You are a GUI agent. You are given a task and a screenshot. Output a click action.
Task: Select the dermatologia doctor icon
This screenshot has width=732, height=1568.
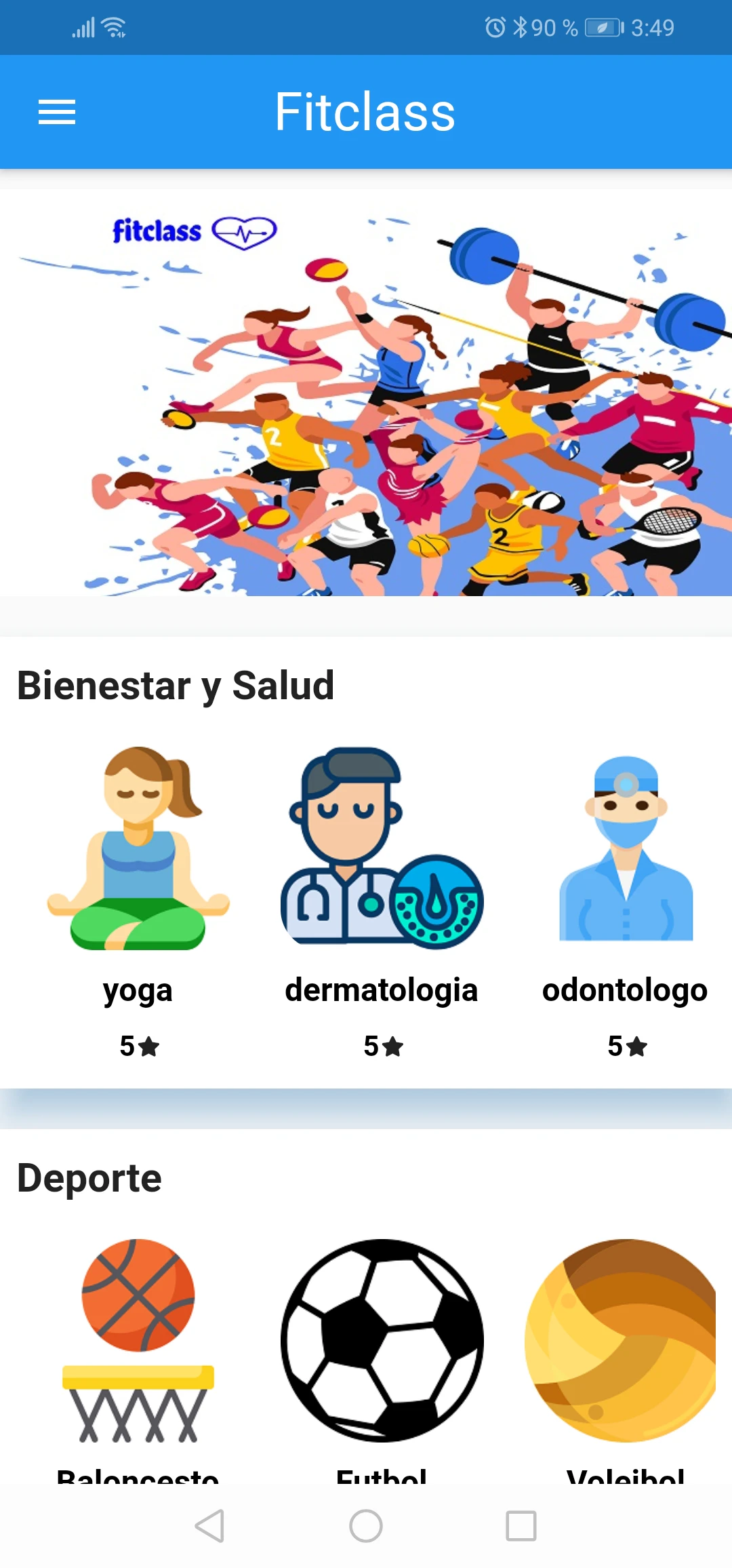pyautogui.click(x=382, y=848)
